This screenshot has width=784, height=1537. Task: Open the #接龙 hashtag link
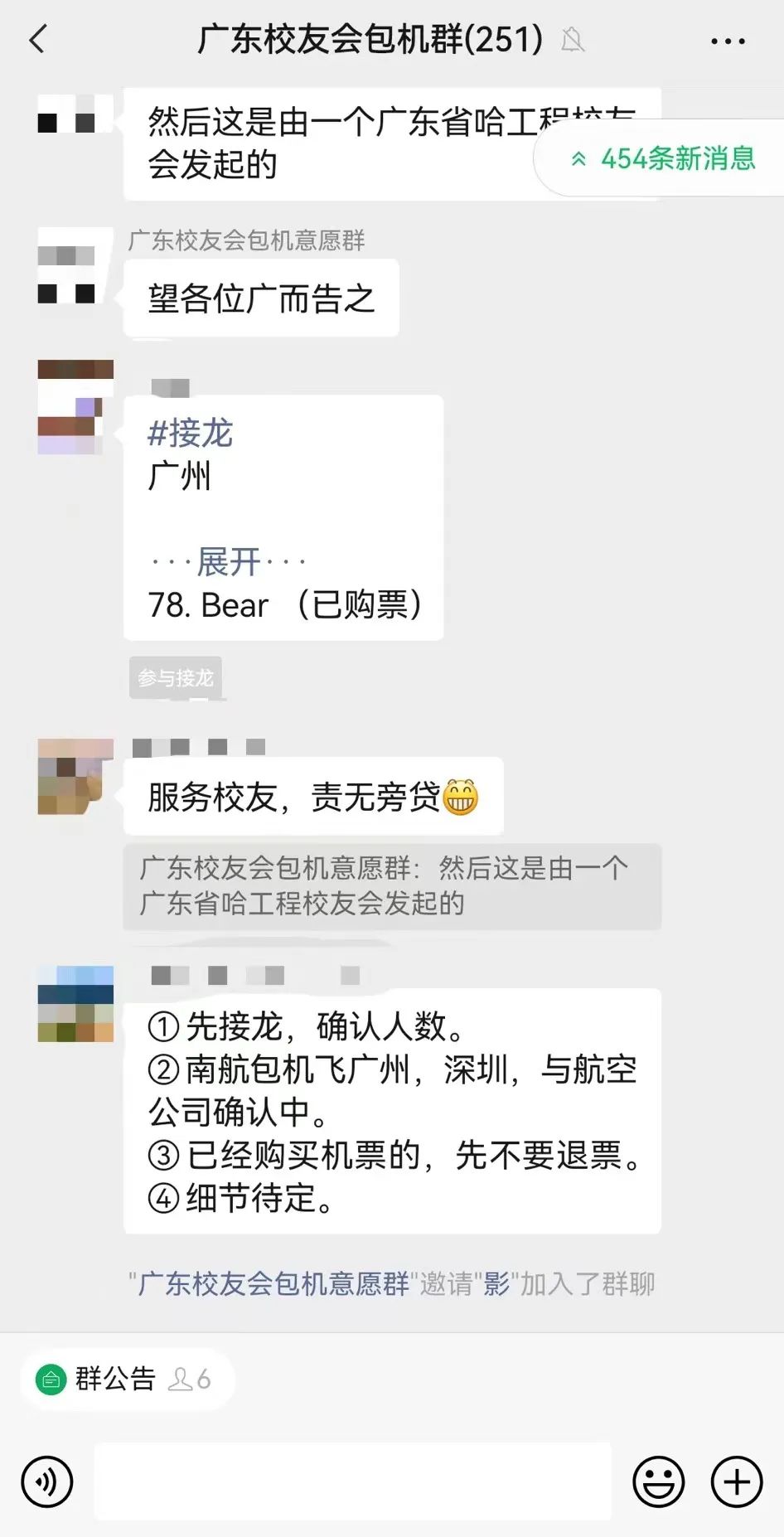(x=190, y=433)
